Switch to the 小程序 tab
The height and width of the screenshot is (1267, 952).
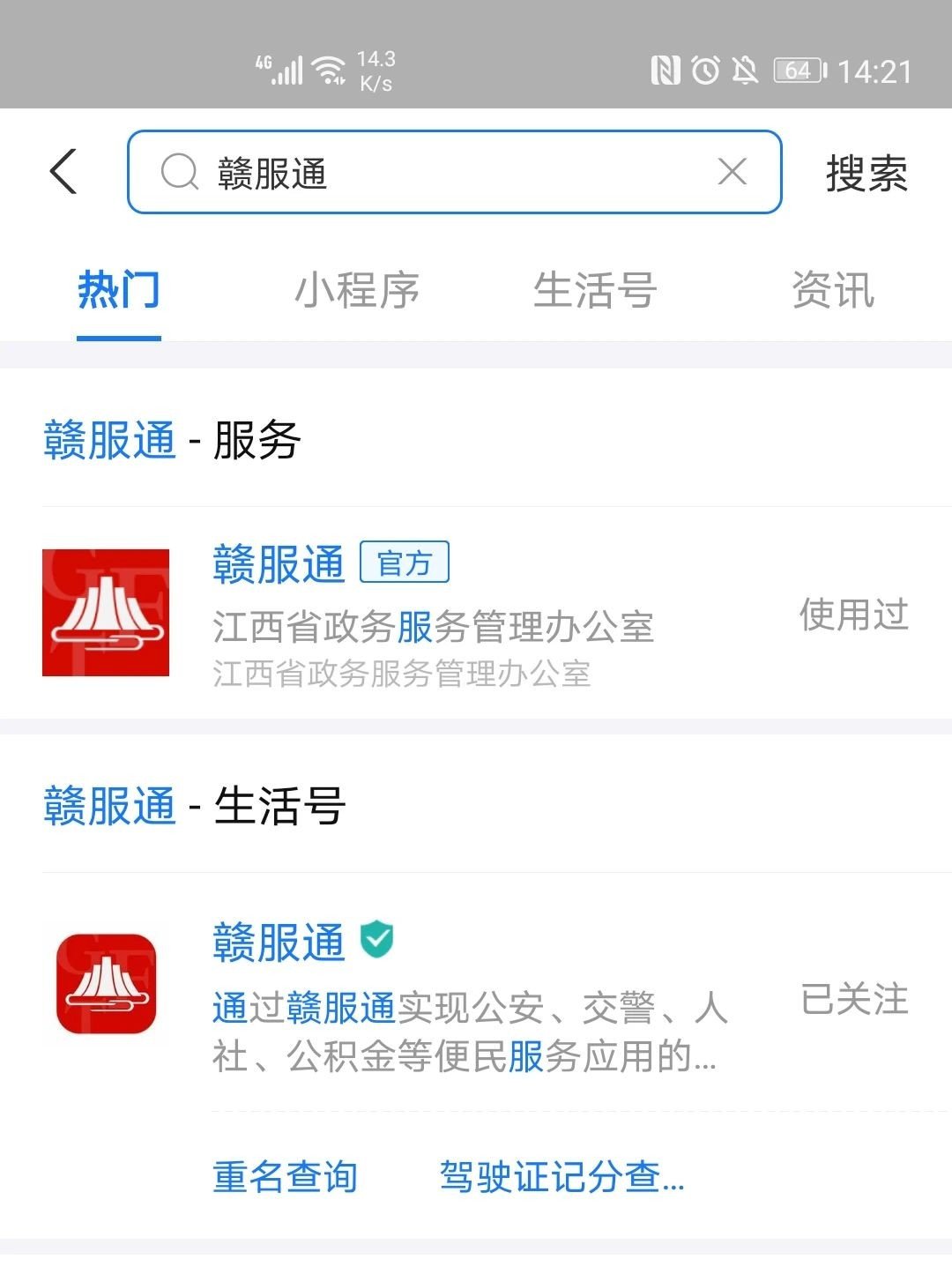pyautogui.click(x=357, y=290)
